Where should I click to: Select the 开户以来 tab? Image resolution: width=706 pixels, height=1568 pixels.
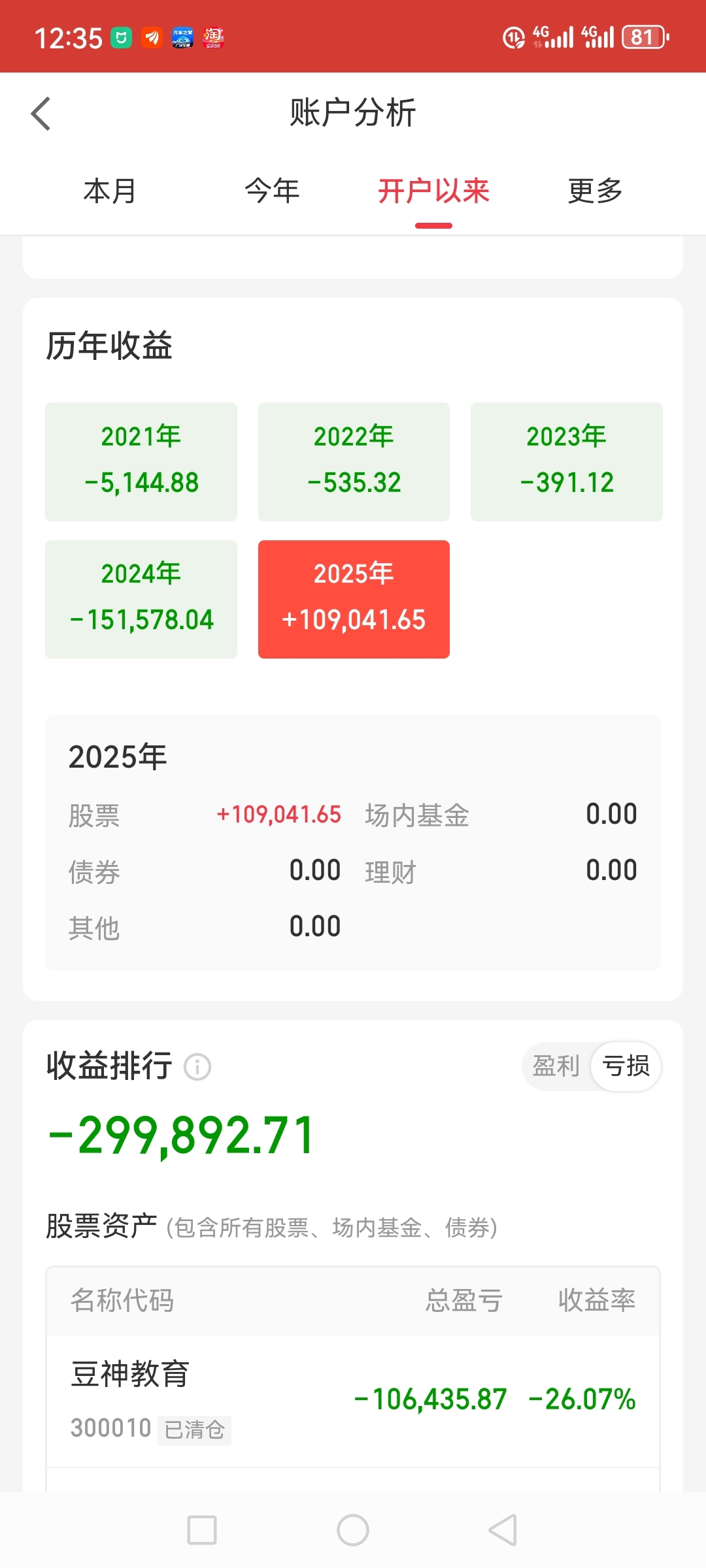pos(433,191)
